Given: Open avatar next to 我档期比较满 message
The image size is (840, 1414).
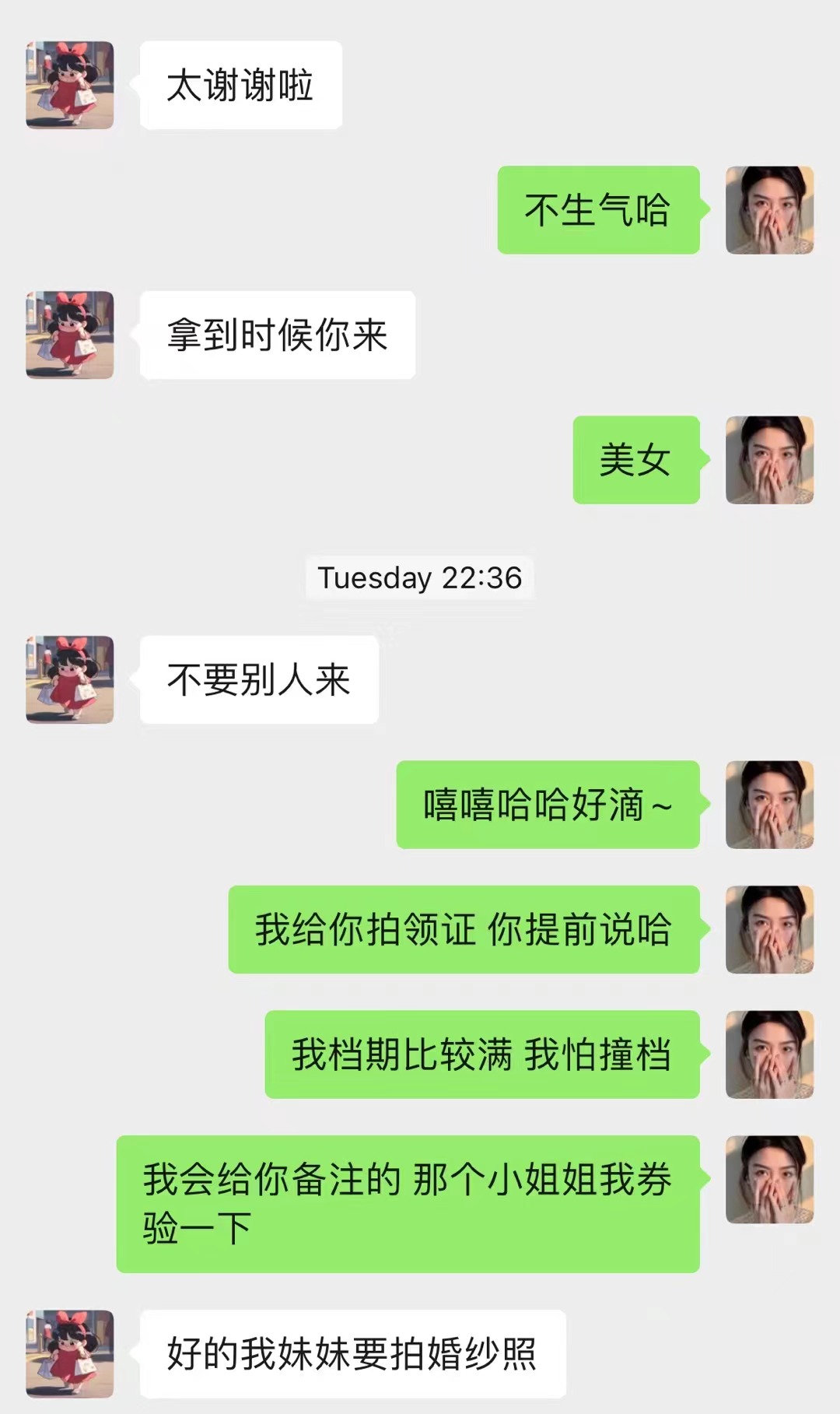Looking at the screenshot, I should point(769,1054).
